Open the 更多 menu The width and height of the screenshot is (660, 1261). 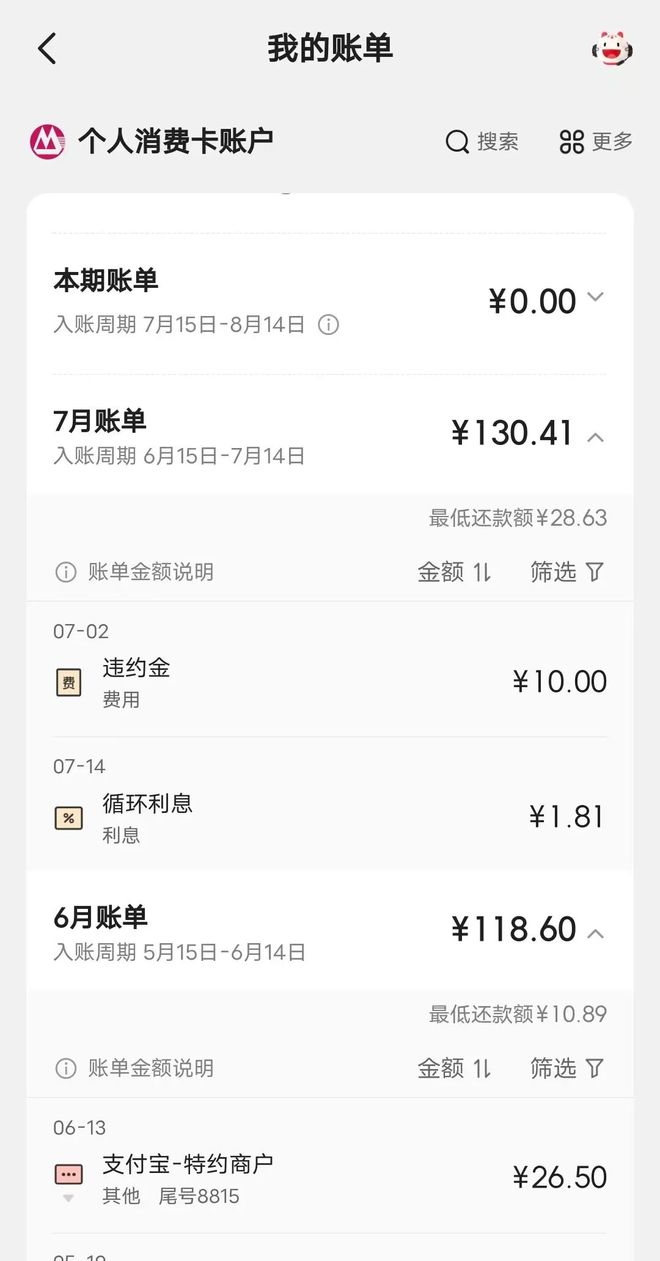point(596,142)
